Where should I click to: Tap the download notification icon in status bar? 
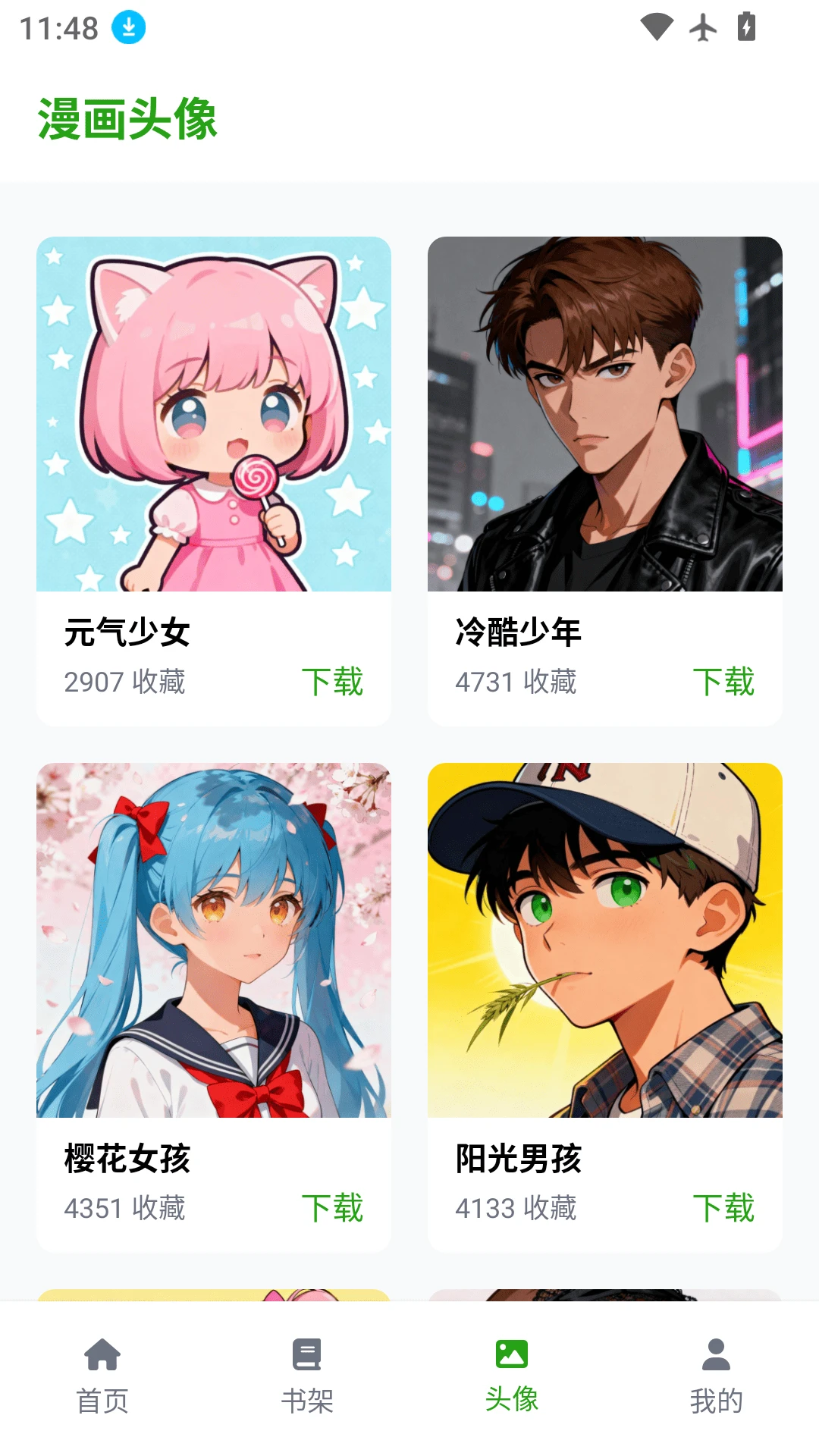pyautogui.click(x=127, y=27)
